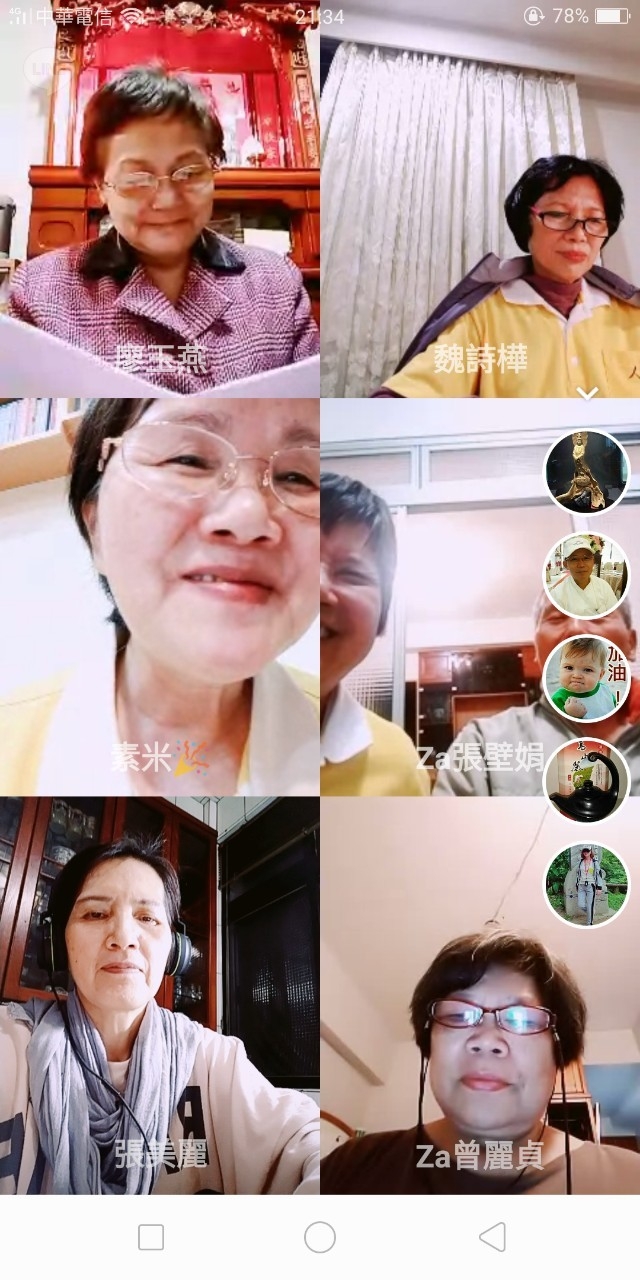Collapse participant list with down chevron
640x1280 pixels.
(587, 393)
